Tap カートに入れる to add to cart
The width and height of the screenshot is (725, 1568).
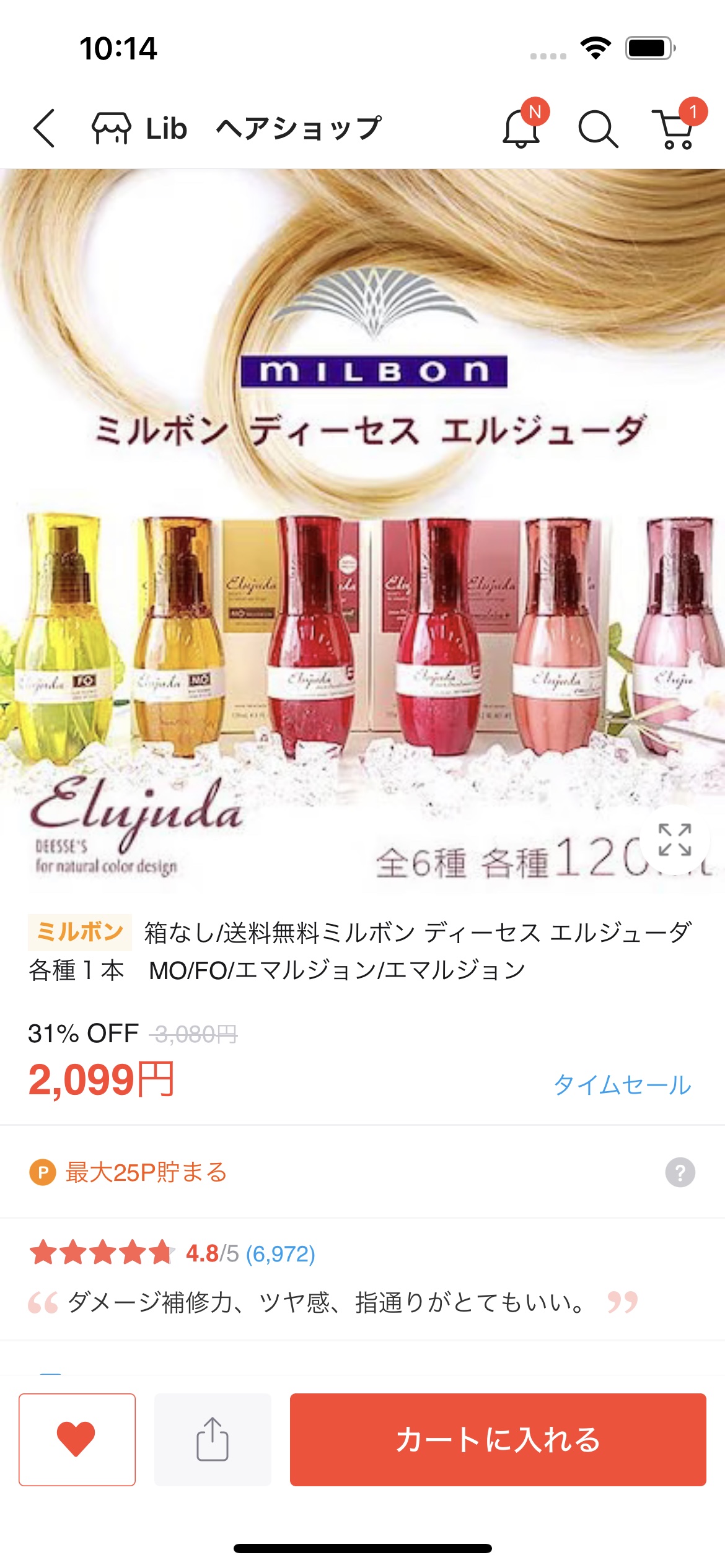click(498, 1439)
